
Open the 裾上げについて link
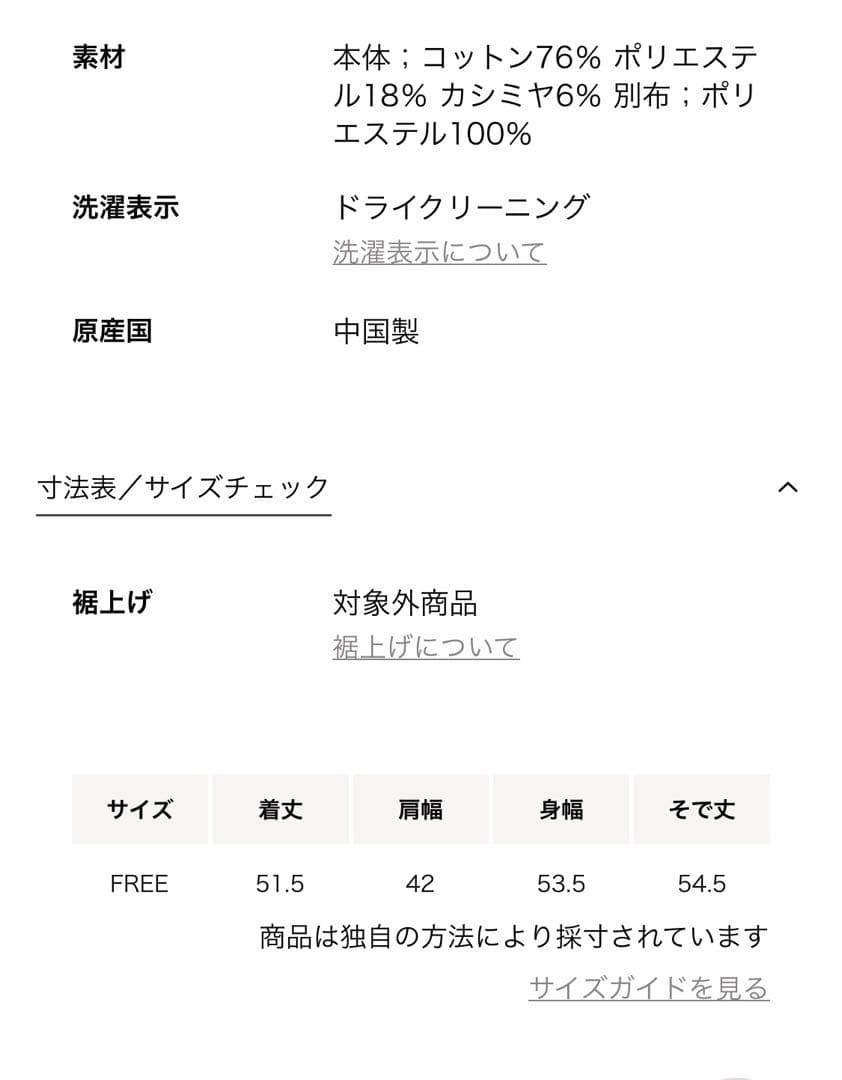pyautogui.click(x=424, y=645)
